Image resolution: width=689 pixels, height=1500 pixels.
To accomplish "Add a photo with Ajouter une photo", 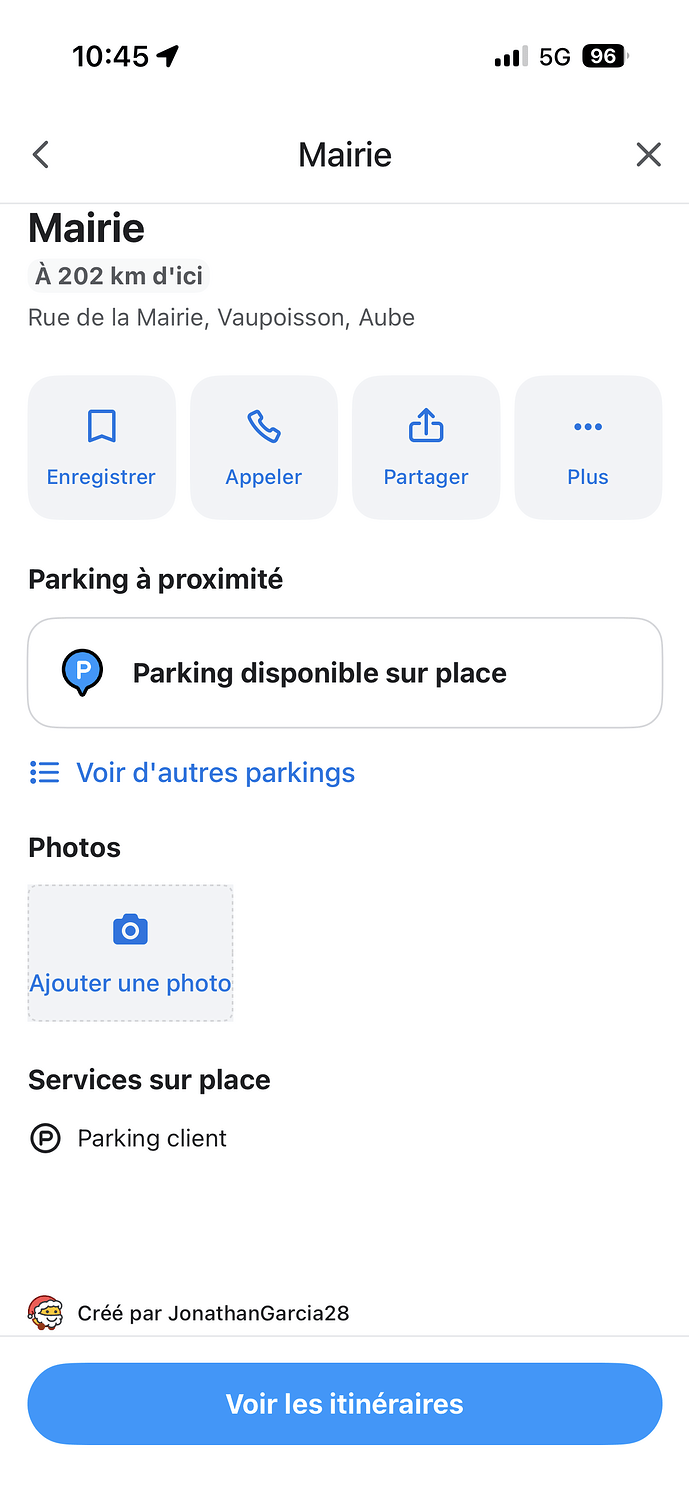I will [x=130, y=953].
